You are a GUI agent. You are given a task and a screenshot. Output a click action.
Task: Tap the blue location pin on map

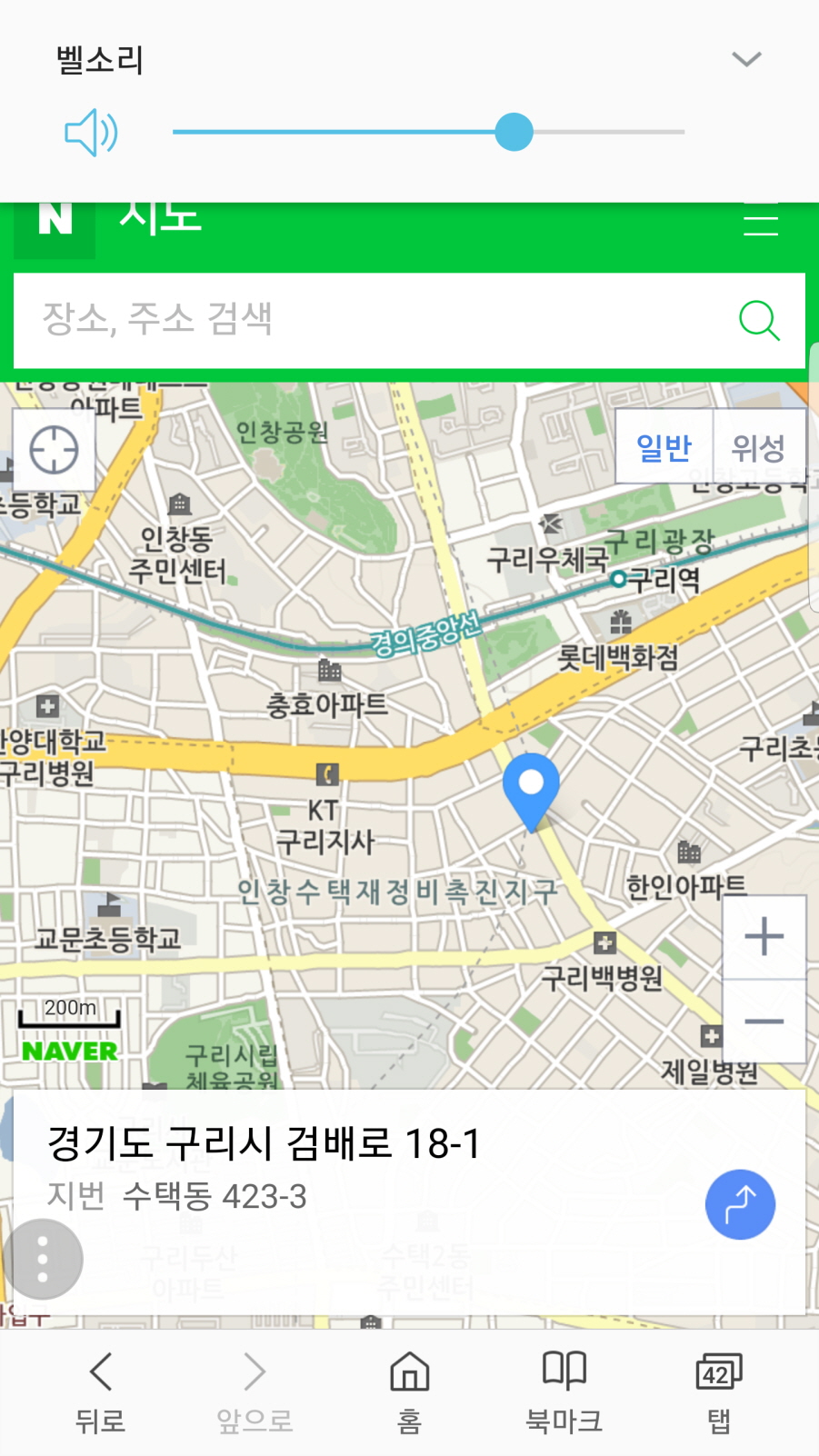click(531, 787)
